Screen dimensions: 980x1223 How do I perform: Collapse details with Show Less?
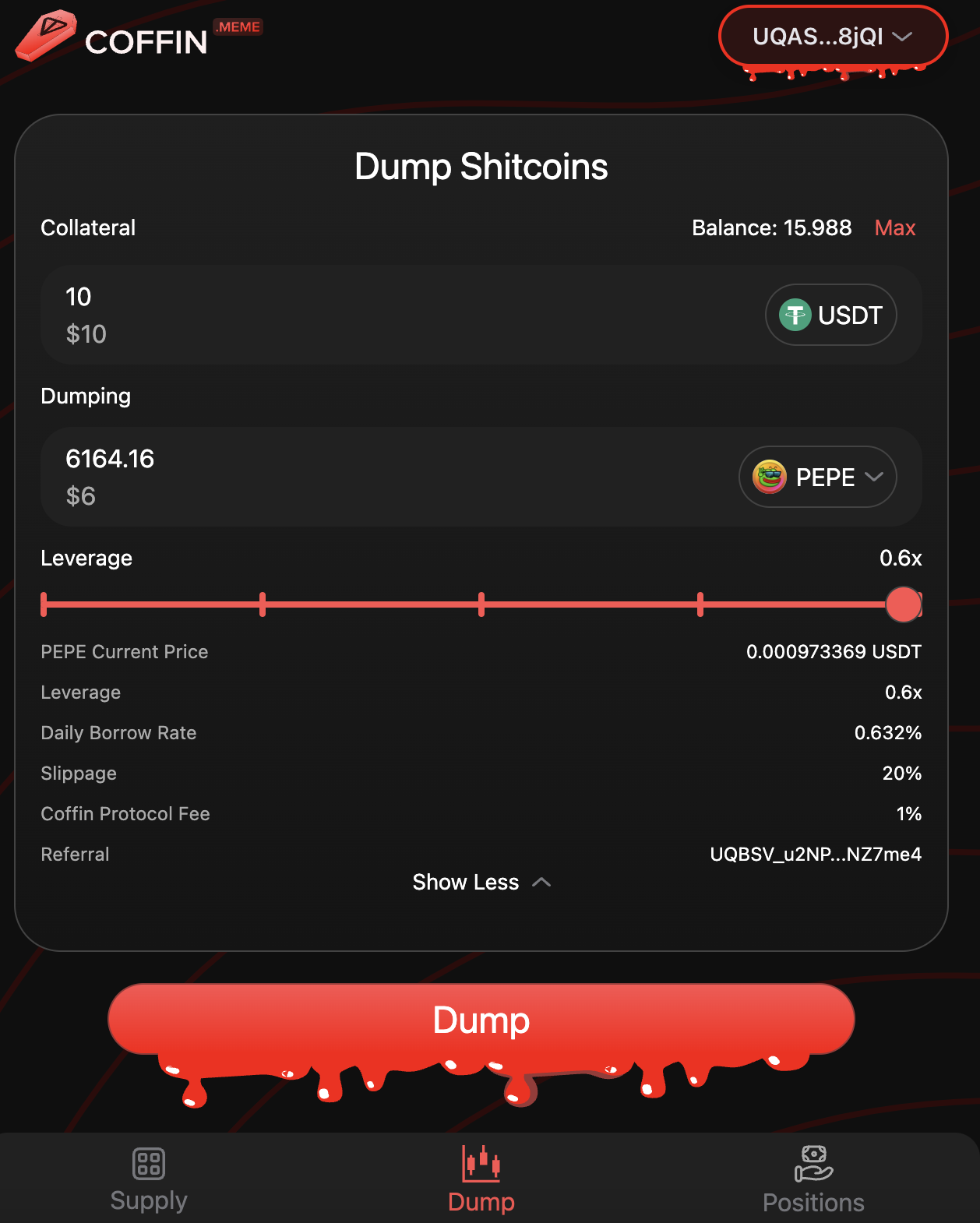pos(481,882)
